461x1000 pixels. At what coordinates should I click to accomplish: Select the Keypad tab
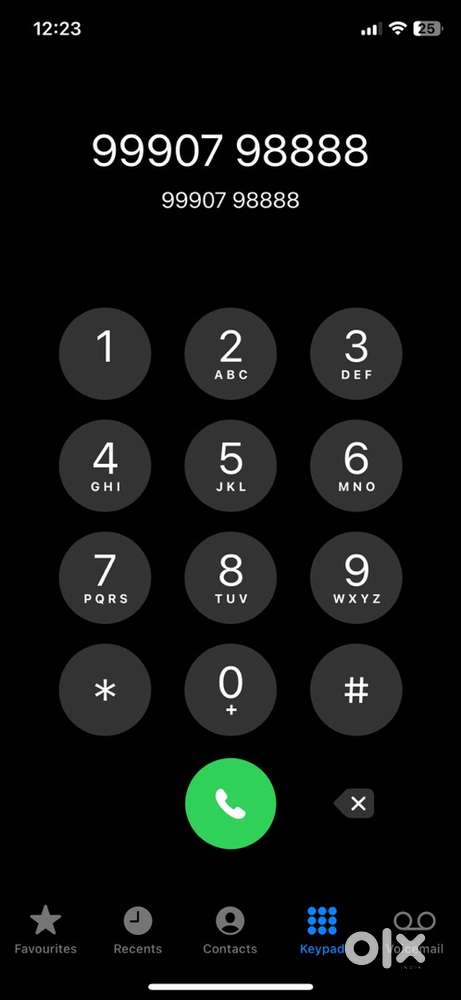tap(322, 931)
